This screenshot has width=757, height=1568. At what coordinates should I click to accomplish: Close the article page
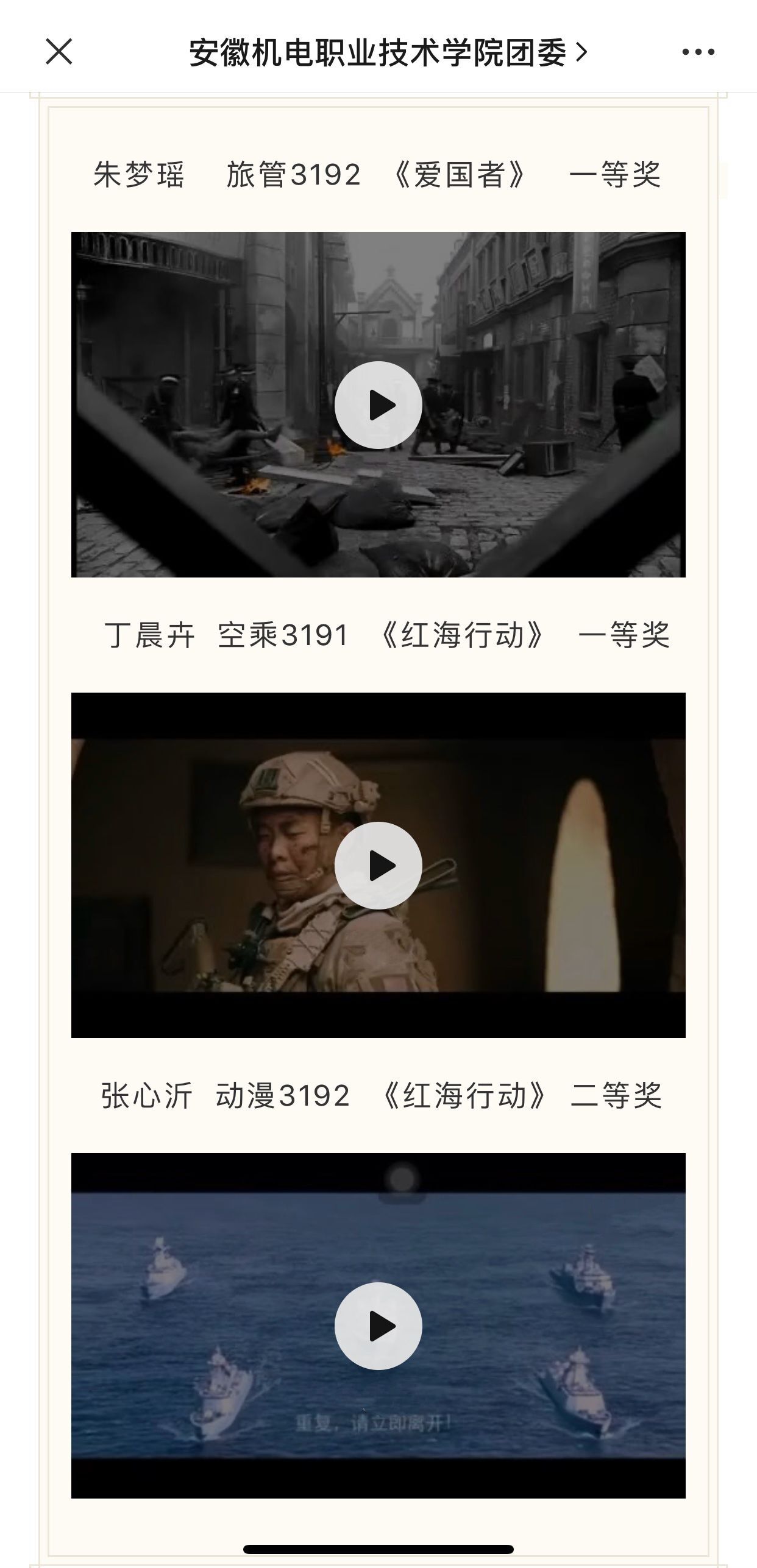(x=59, y=52)
